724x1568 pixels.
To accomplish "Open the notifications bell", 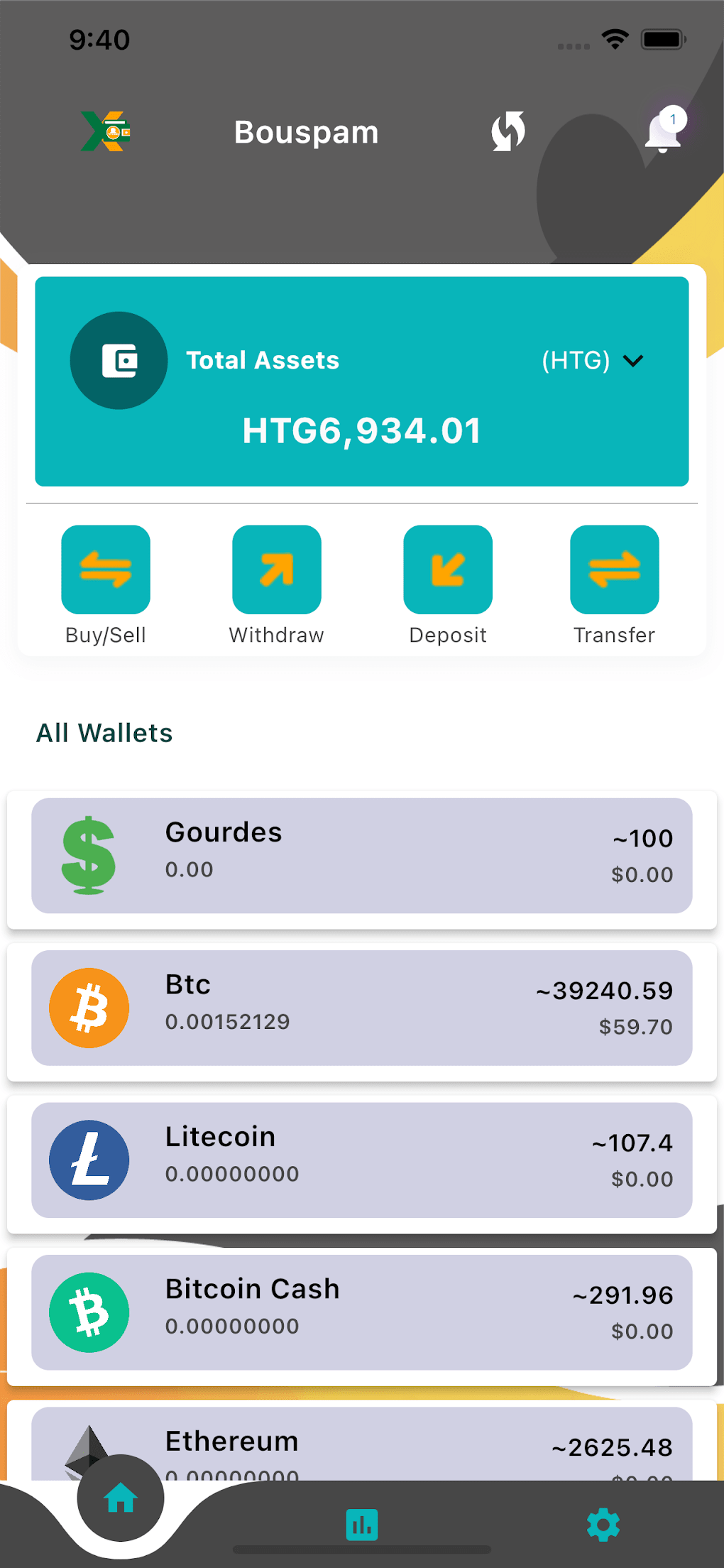I will (x=664, y=130).
